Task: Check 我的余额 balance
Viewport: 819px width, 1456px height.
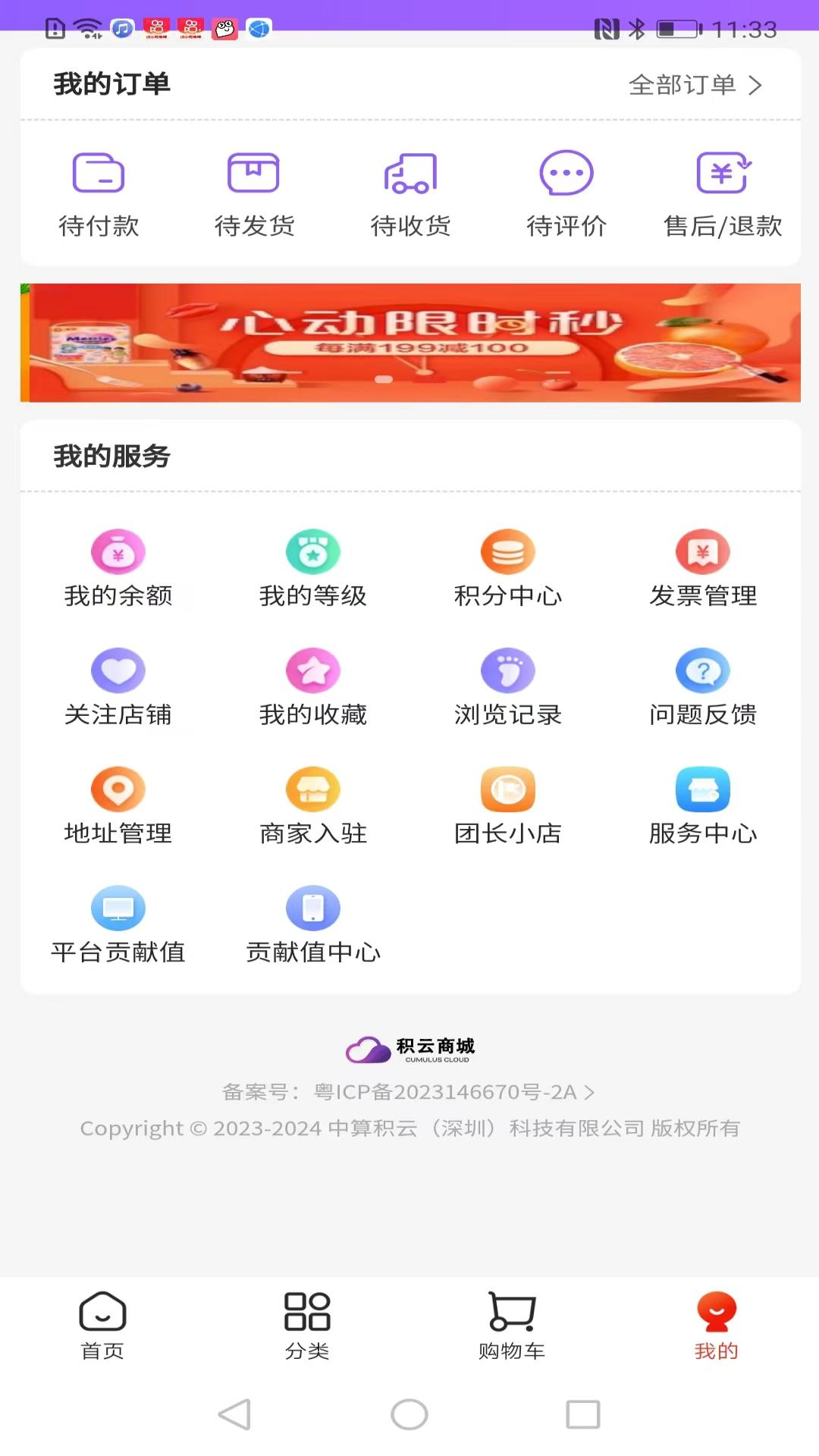Action: (118, 569)
